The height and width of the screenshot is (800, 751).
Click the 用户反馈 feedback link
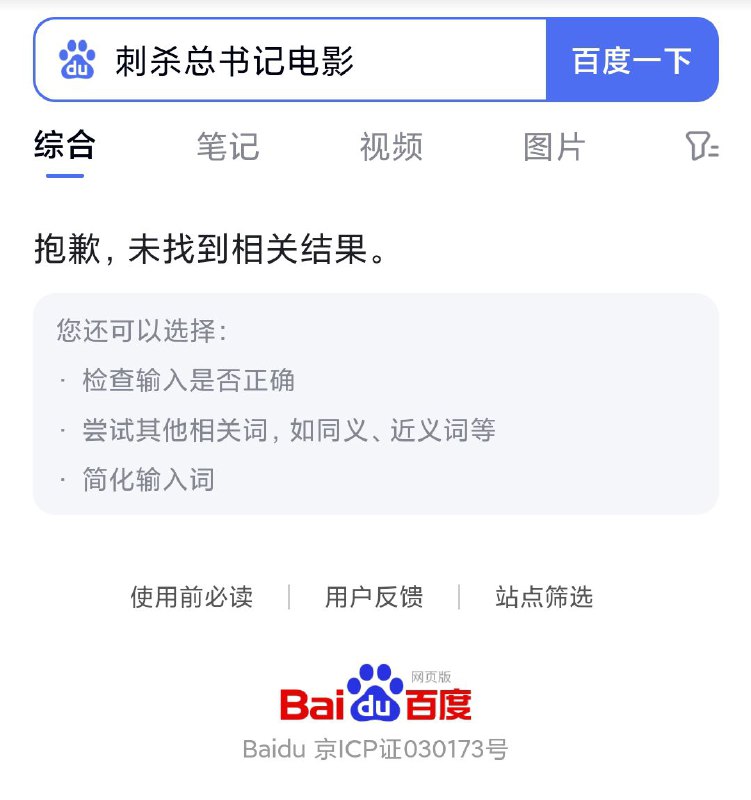375,597
